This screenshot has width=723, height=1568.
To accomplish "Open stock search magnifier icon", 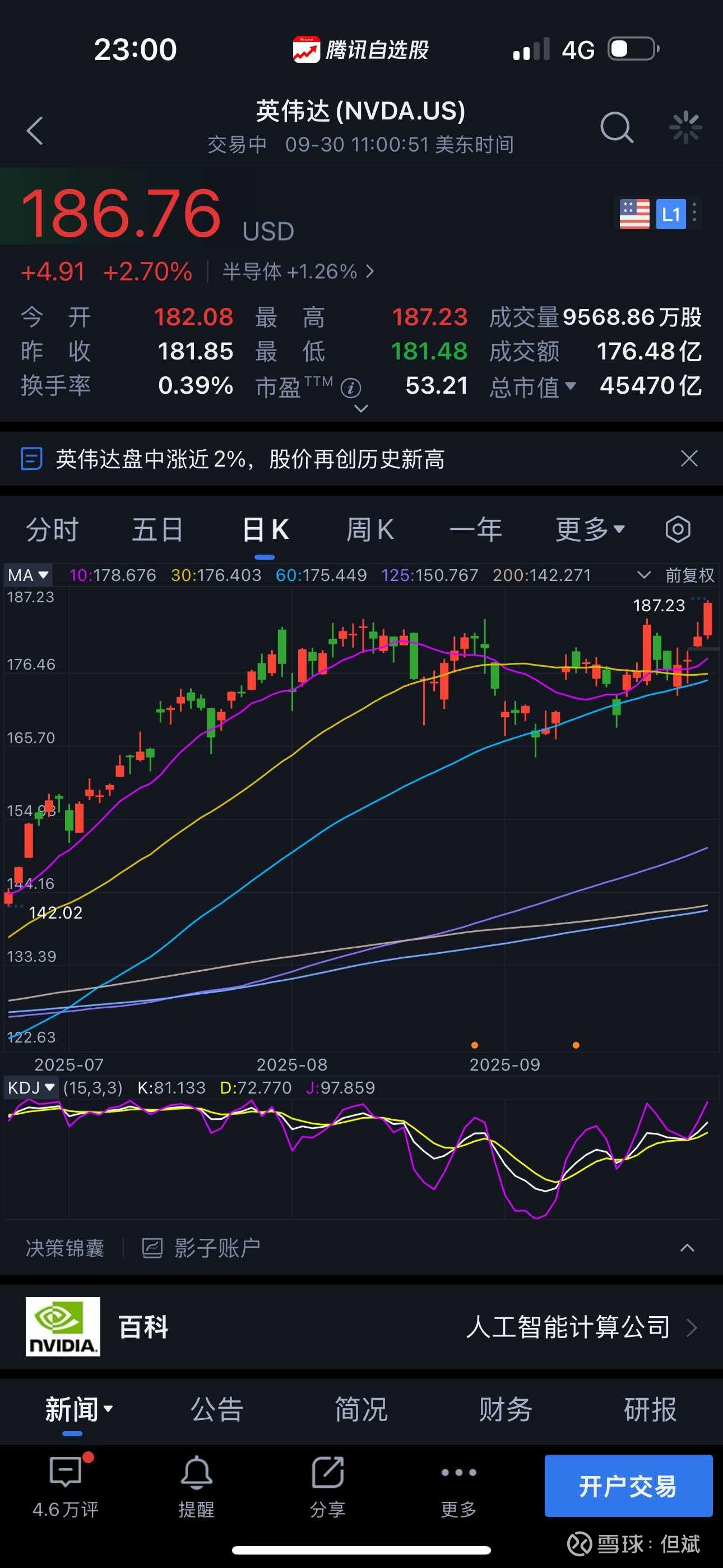I will pos(617,127).
